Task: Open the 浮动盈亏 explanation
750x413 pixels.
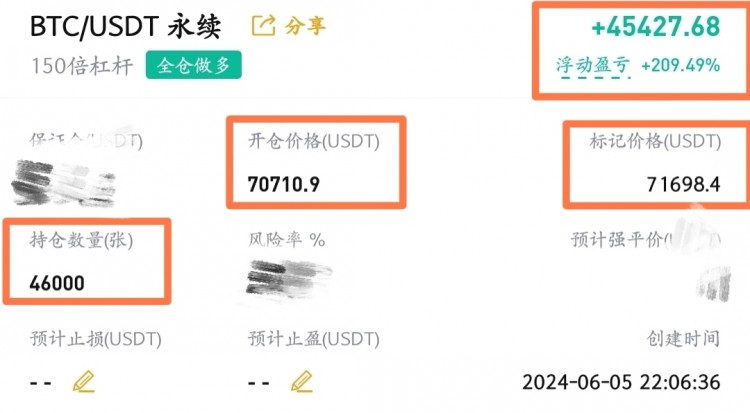Action: (593, 66)
